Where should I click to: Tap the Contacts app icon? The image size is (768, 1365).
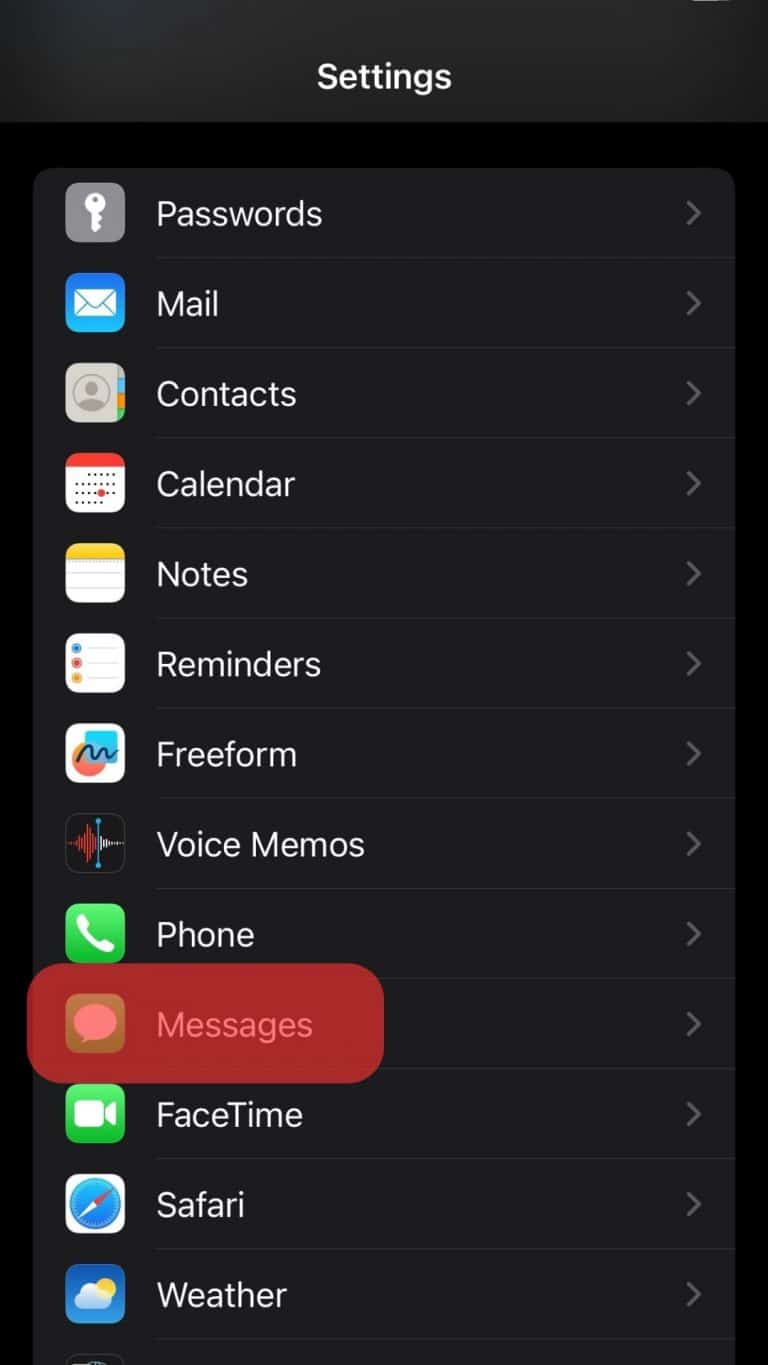click(x=95, y=393)
